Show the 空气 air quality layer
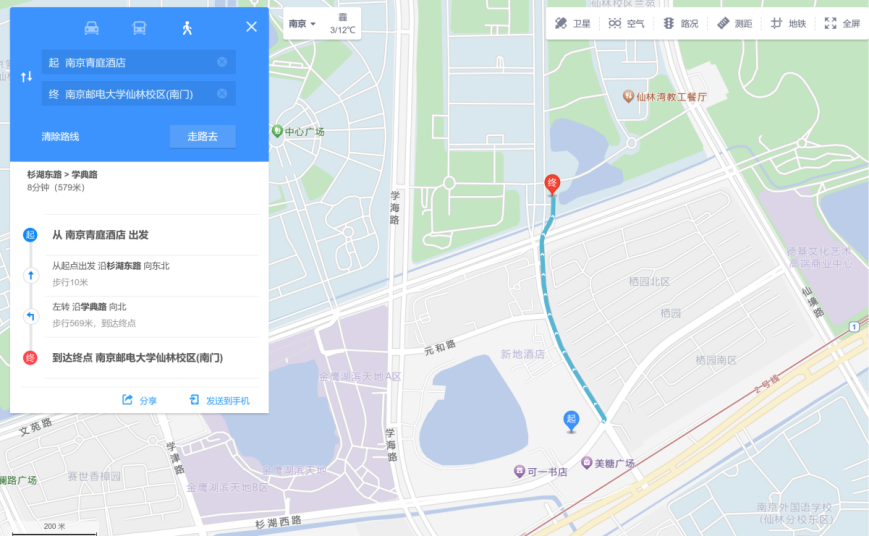 (626, 23)
